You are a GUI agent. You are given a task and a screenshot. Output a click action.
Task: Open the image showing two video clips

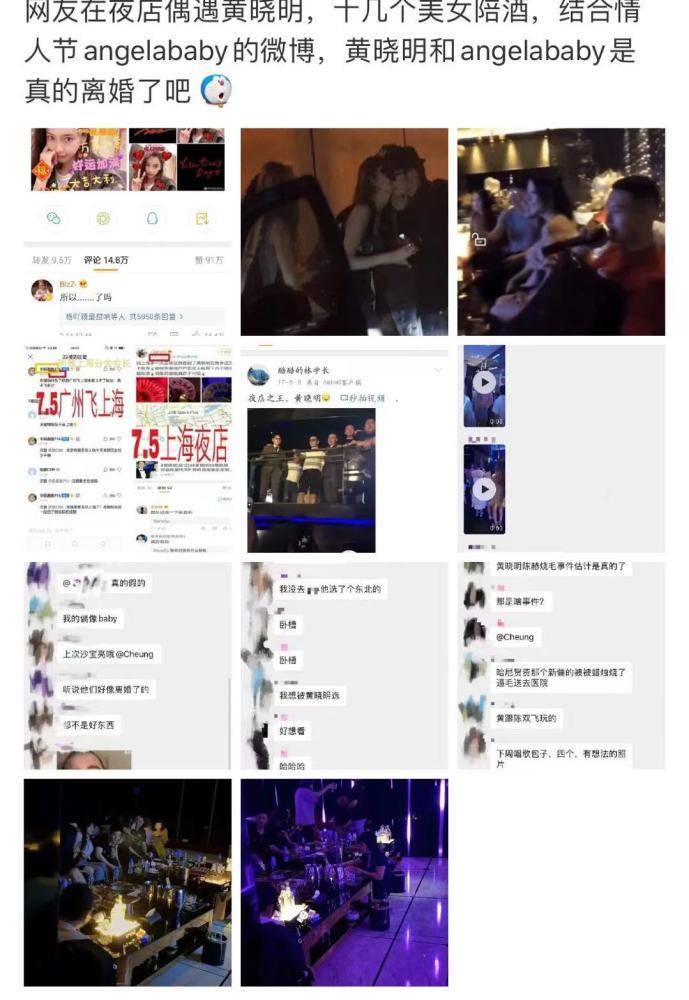click(561, 448)
